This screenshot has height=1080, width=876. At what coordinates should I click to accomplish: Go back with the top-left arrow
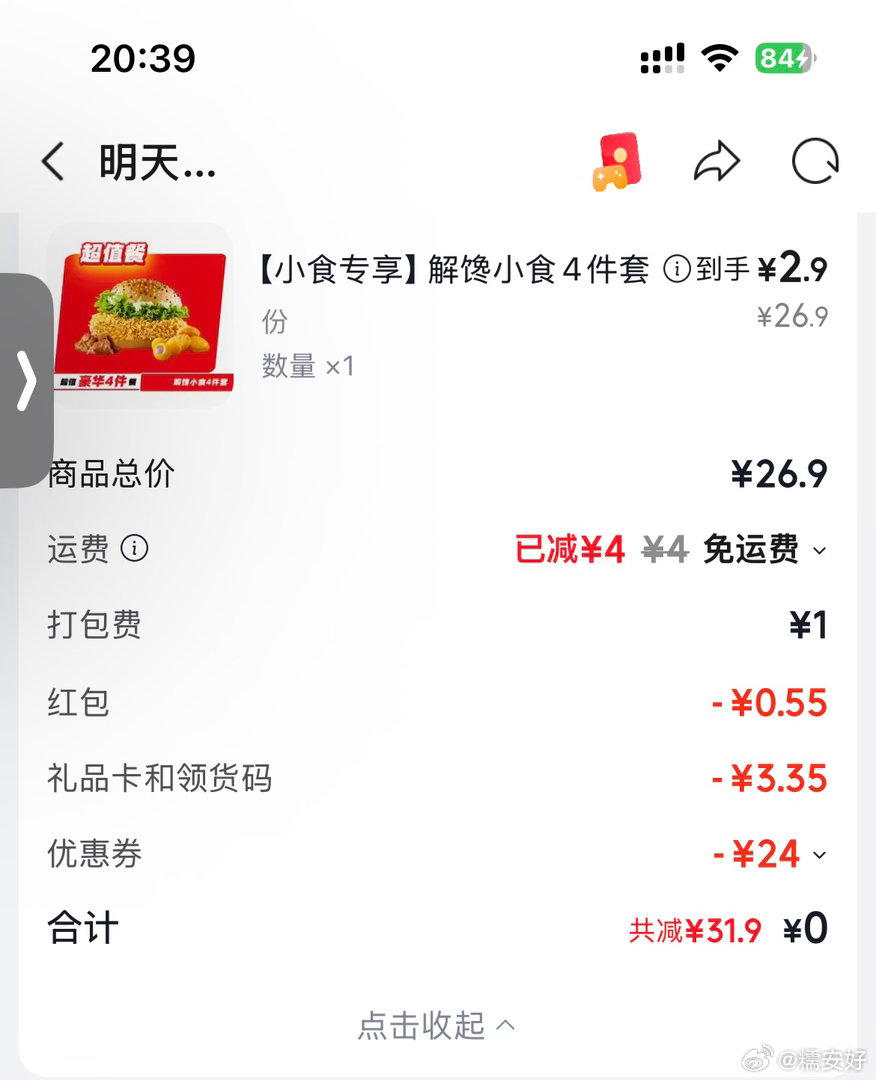(x=53, y=161)
